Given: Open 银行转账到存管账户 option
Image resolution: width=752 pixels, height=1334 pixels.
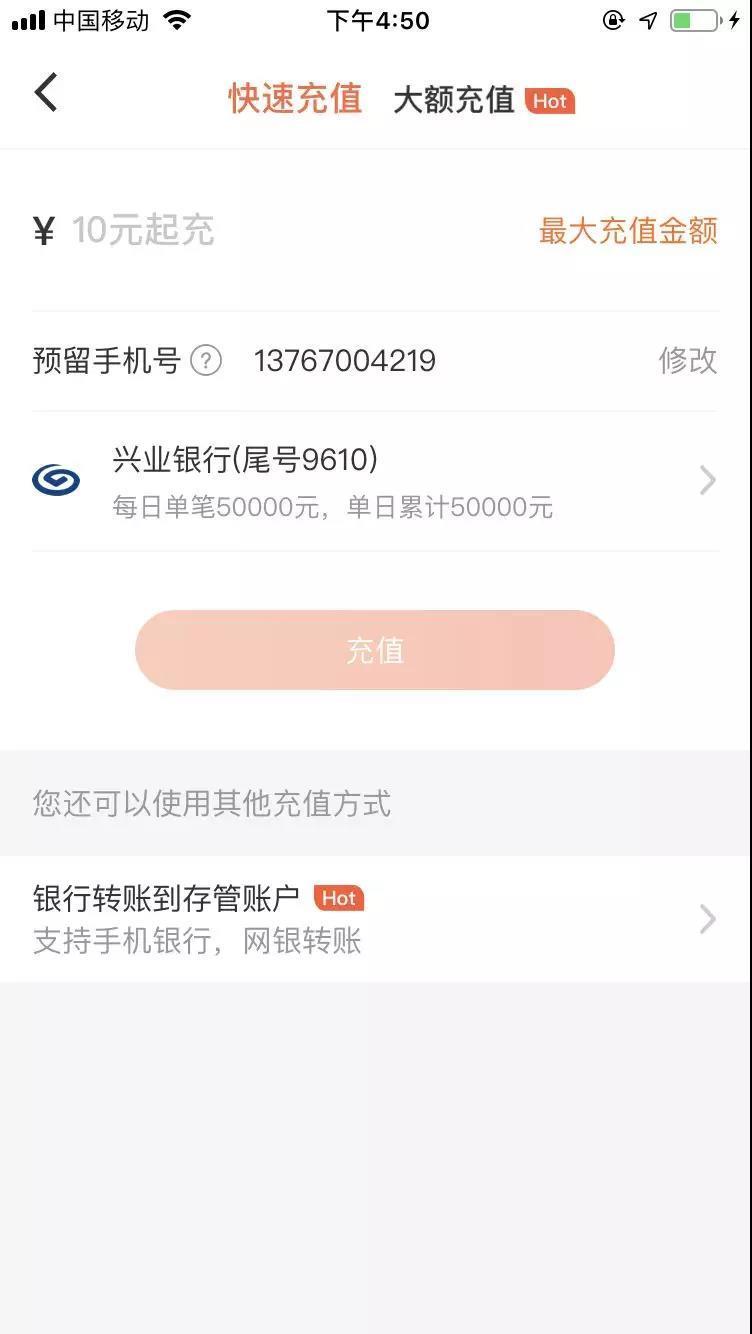Looking at the screenshot, I should click(375, 919).
